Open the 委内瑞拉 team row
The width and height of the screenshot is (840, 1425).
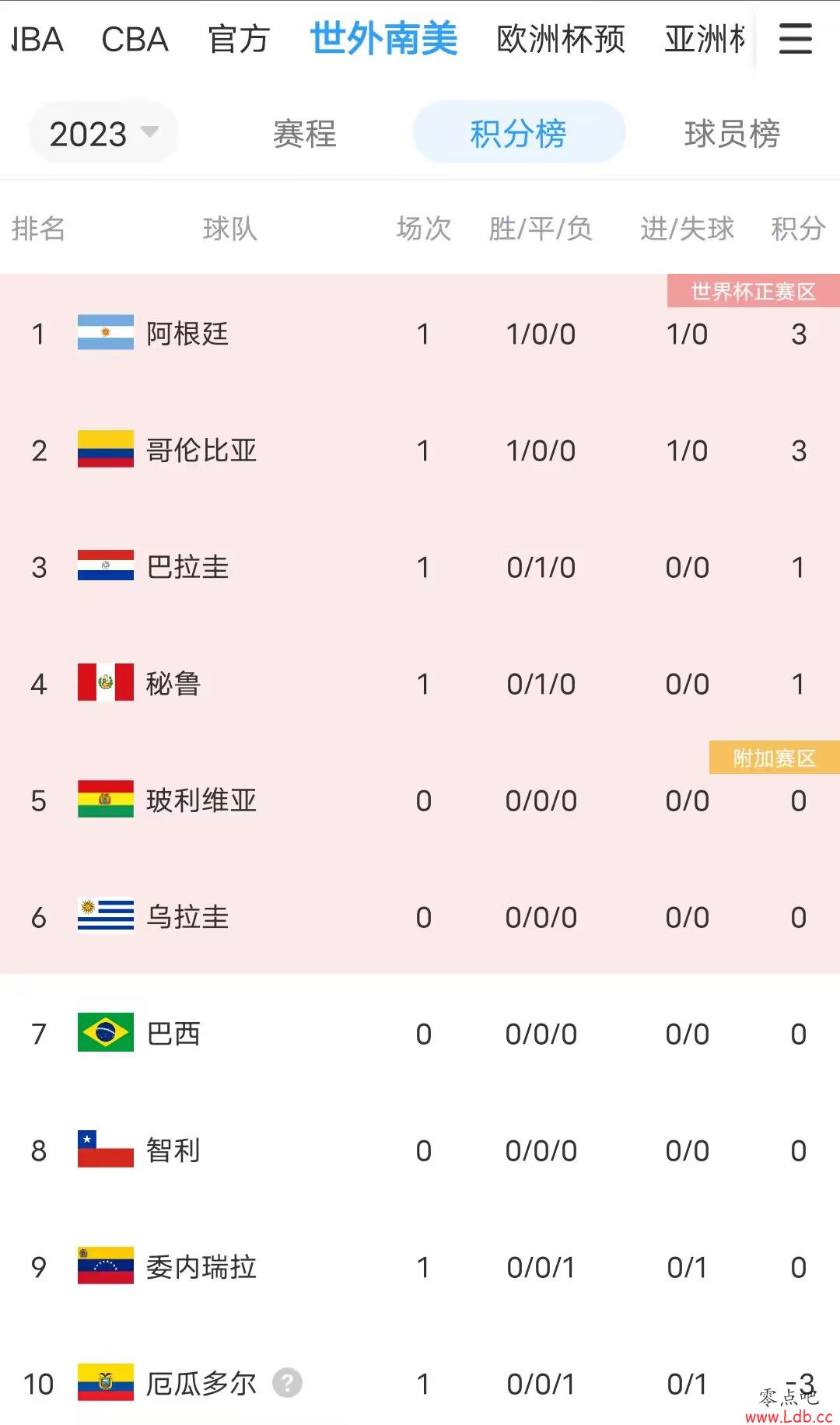pos(420,1267)
